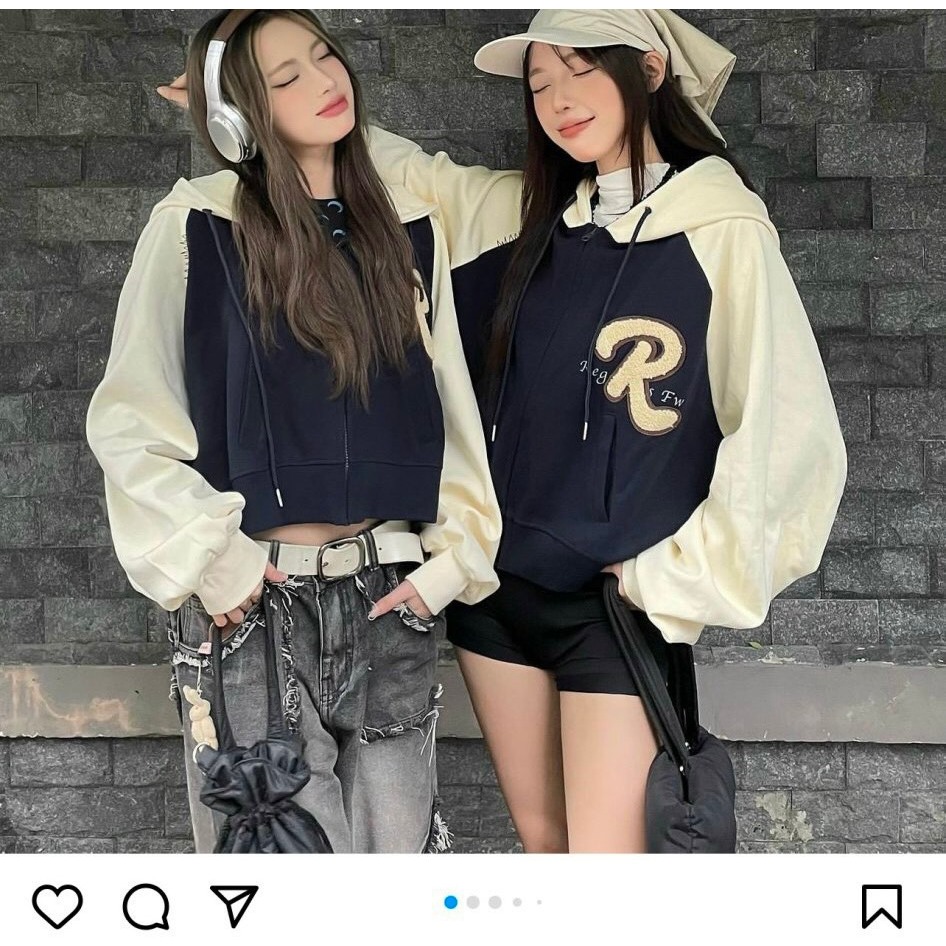This screenshot has height=946, width=946.
Task: Tap the carousel page indicator dots
Action: pos(494,902)
